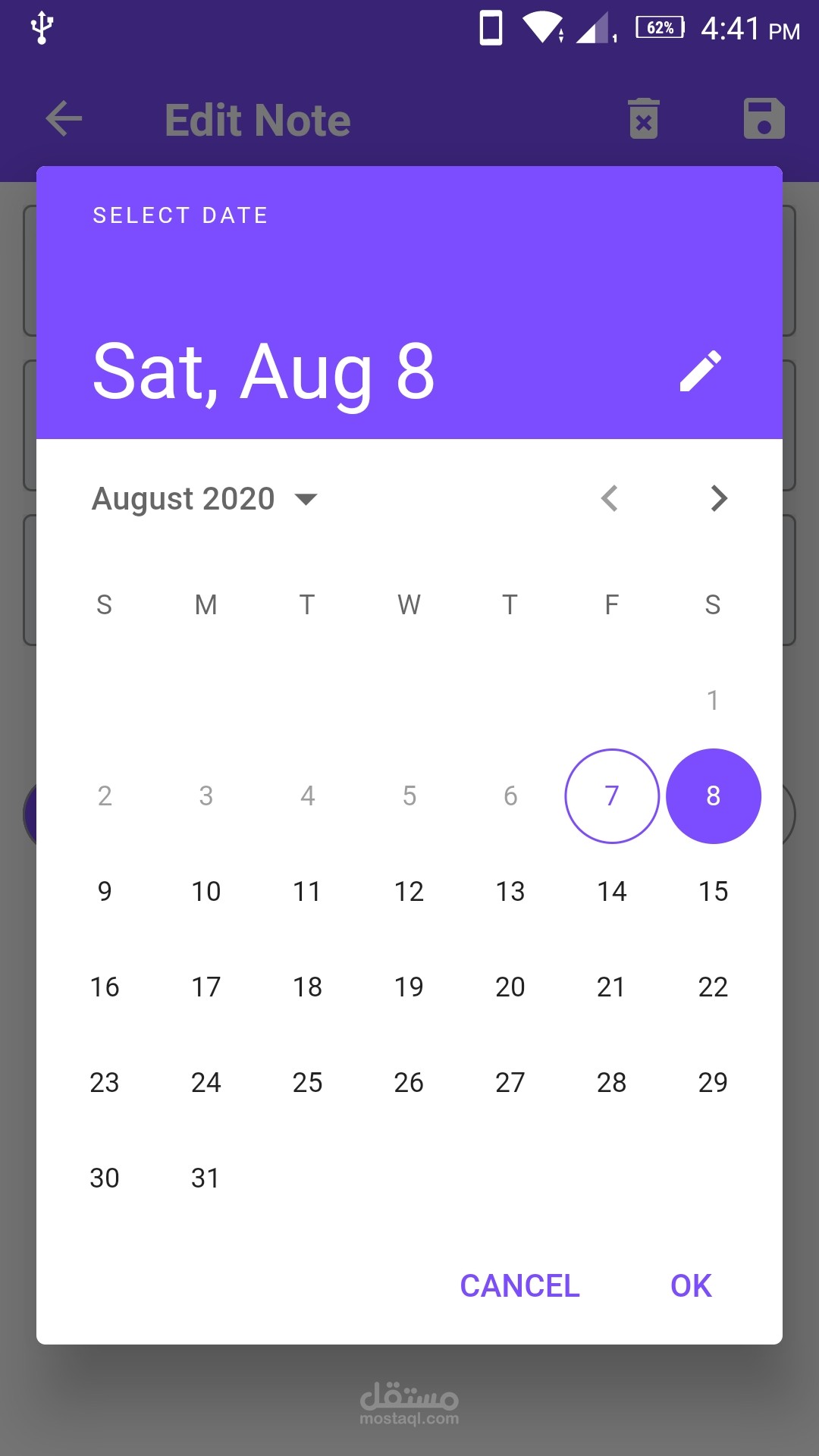Pick August 12 as the date
The width and height of the screenshot is (819, 1456).
(409, 891)
